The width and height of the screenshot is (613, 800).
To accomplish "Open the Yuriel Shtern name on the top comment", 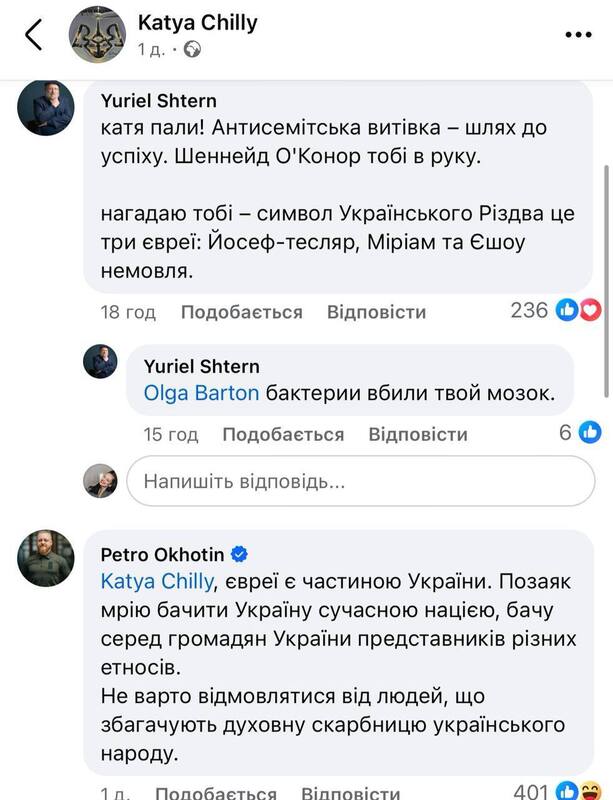I will point(158,101).
